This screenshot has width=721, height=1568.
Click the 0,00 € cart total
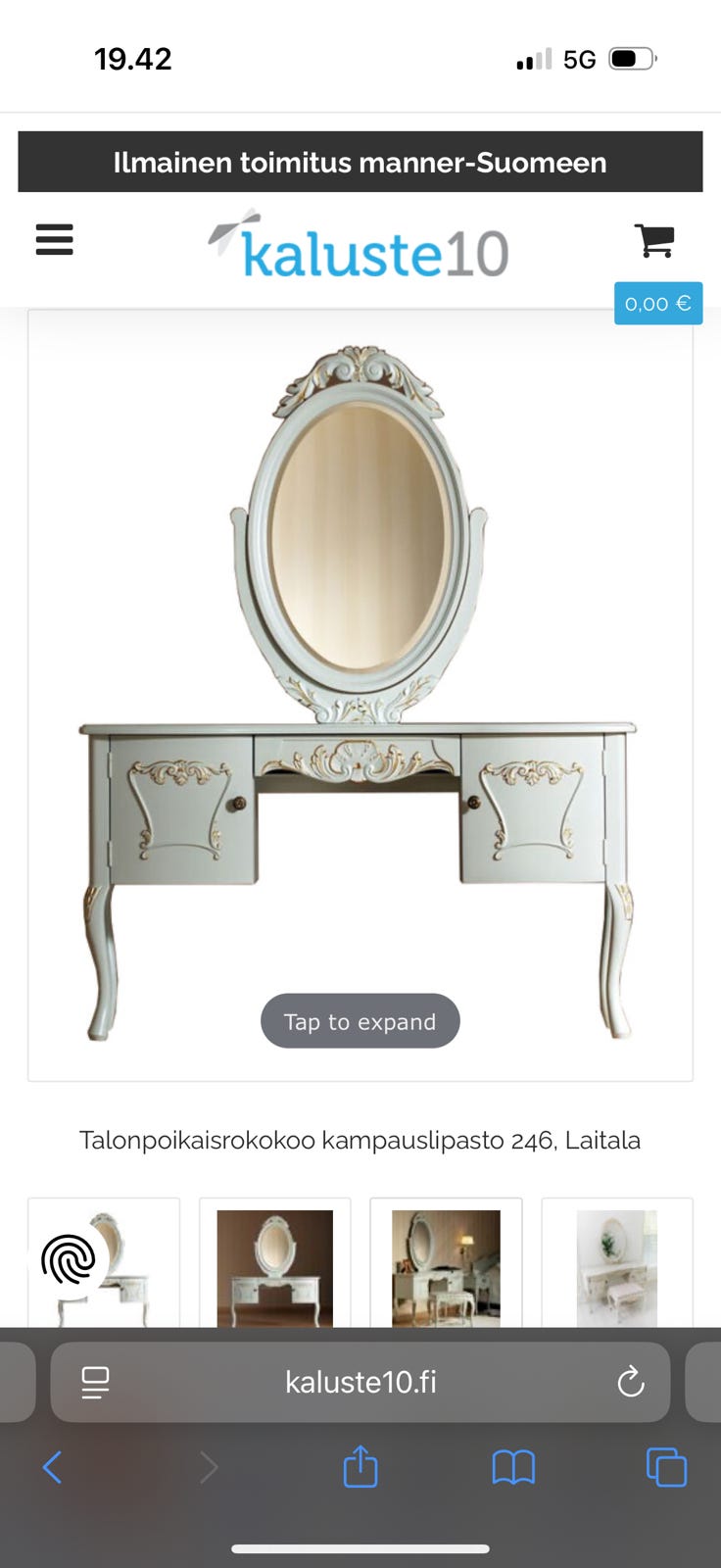pyautogui.click(x=657, y=303)
